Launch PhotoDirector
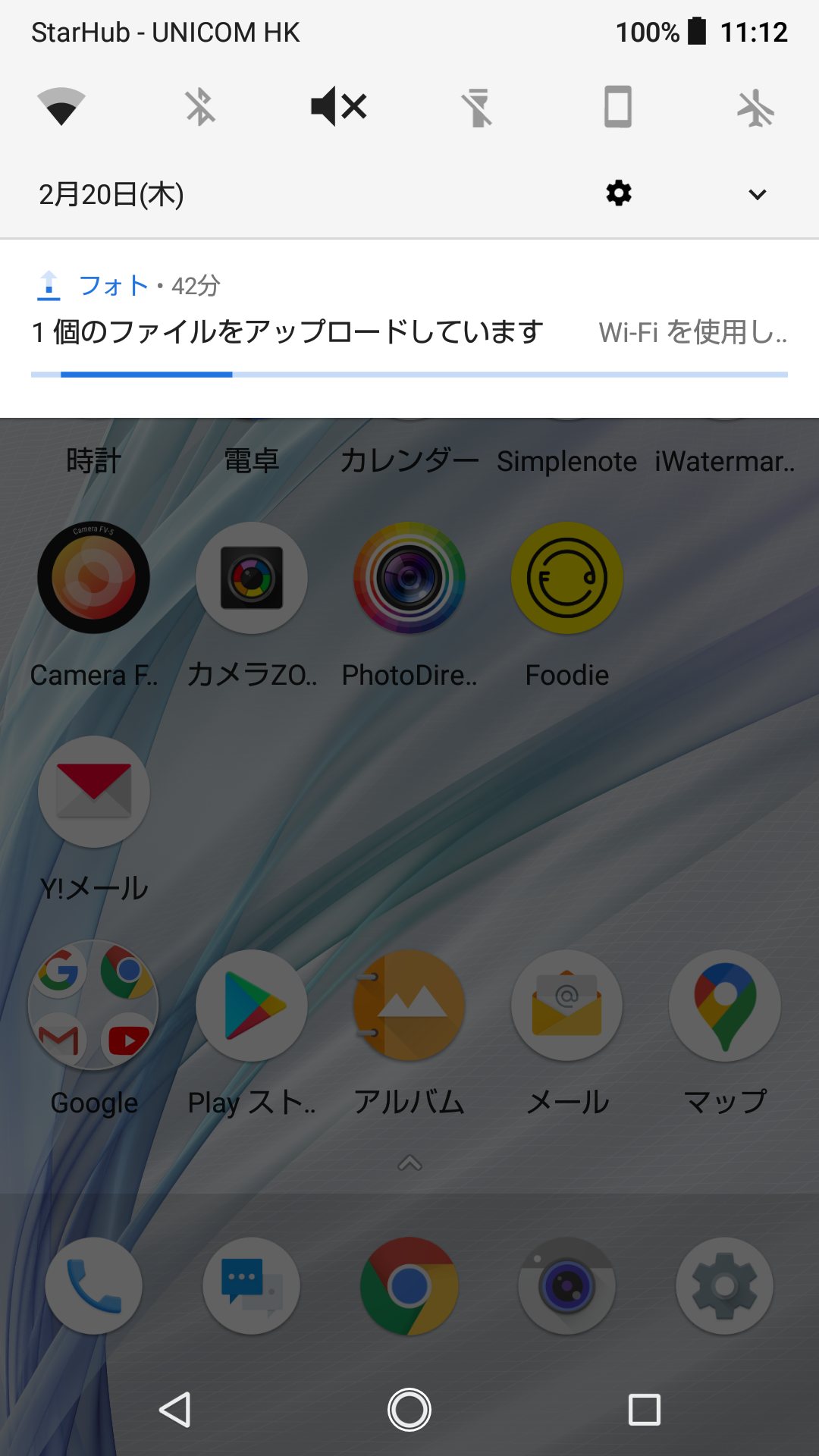Image resolution: width=819 pixels, height=1456 pixels. [x=409, y=578]
